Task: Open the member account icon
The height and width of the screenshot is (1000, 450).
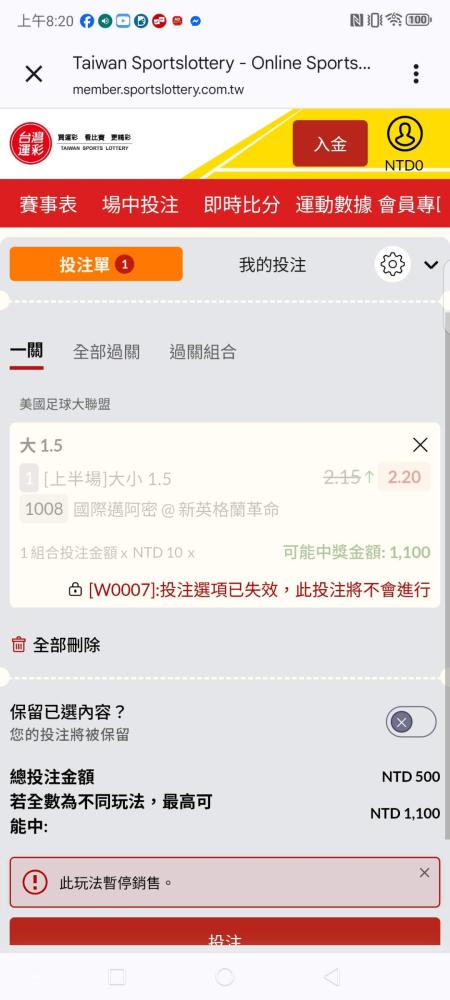Action: tap(404, 134)
